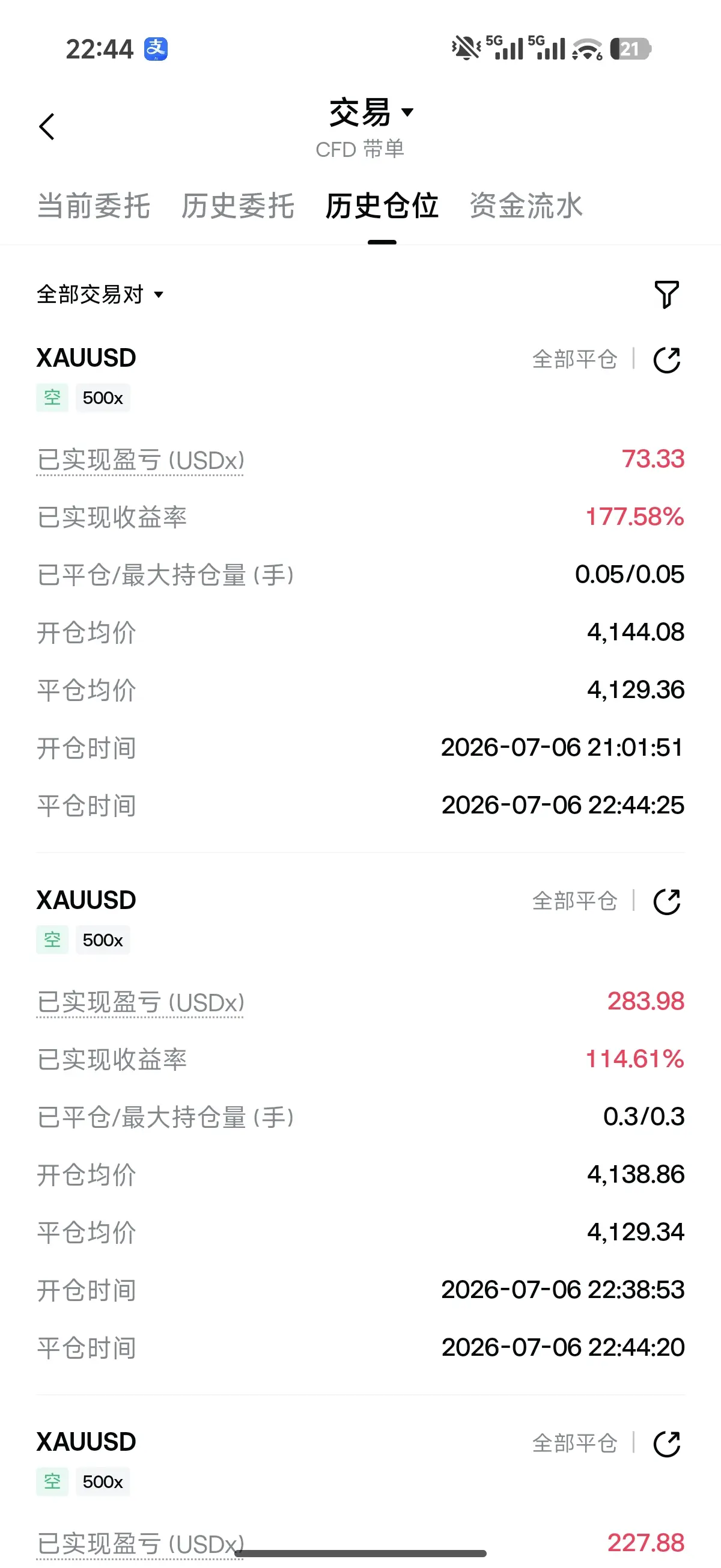Screen dimensions: 721x1568
Task: Open the filter funnel icon
Action: pos(666,295)
